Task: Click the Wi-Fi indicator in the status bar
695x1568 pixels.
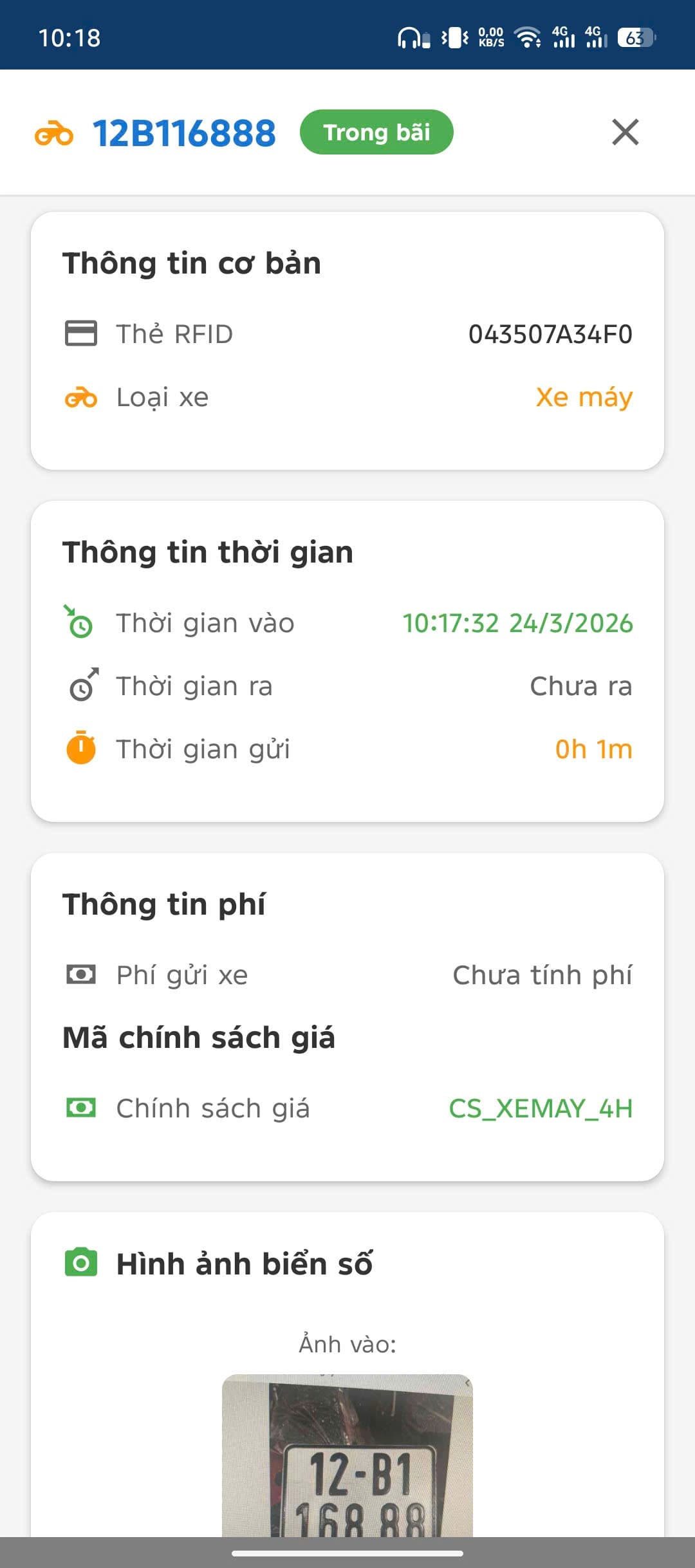Action: (x=528, y=39)
